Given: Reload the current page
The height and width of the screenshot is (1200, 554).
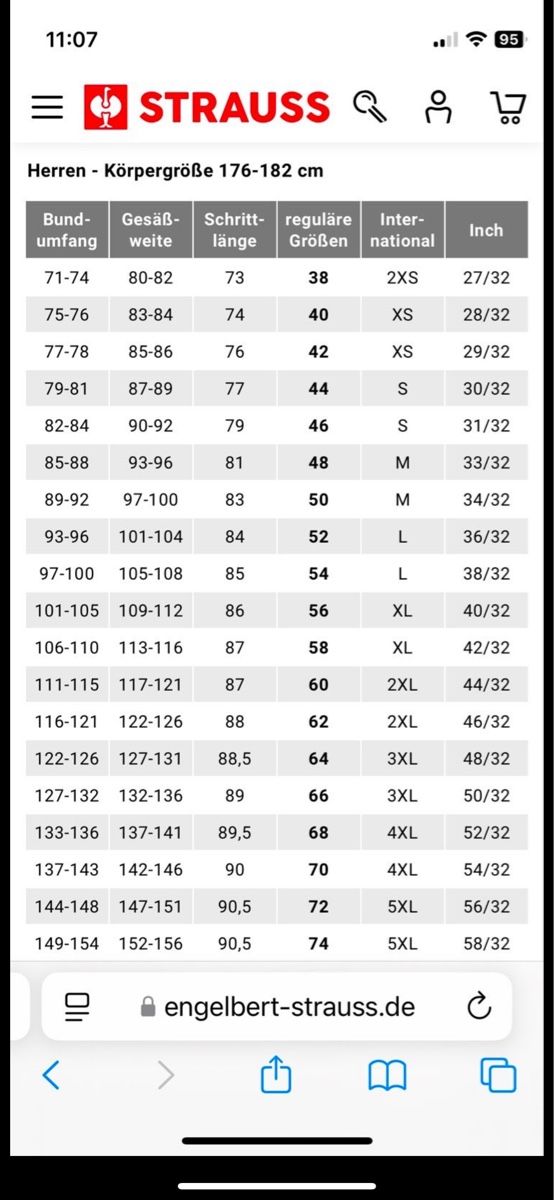Looking at the screenshot, I should point(480,1006).
